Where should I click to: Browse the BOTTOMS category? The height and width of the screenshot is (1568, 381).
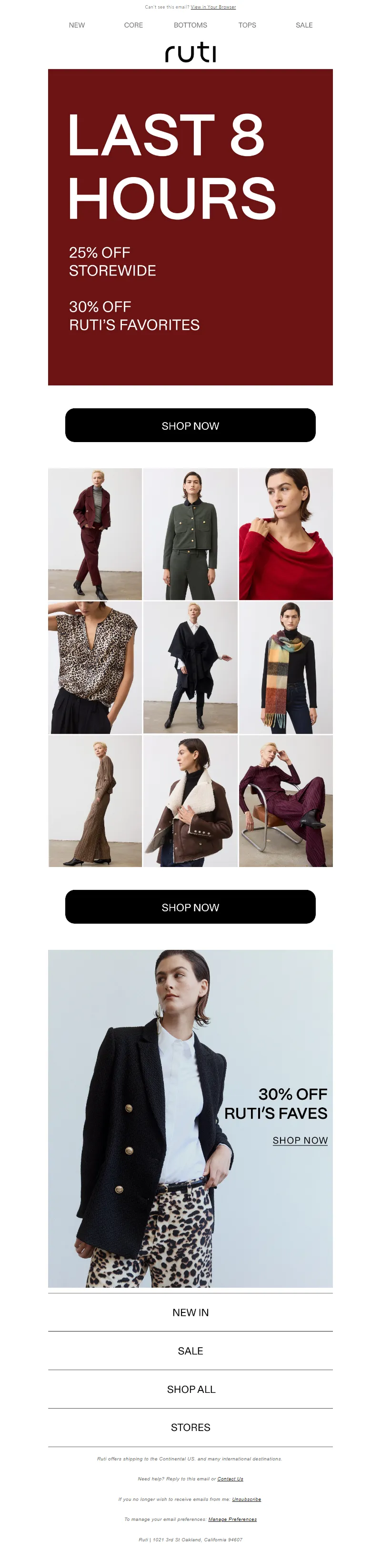[x=190, y=25]
